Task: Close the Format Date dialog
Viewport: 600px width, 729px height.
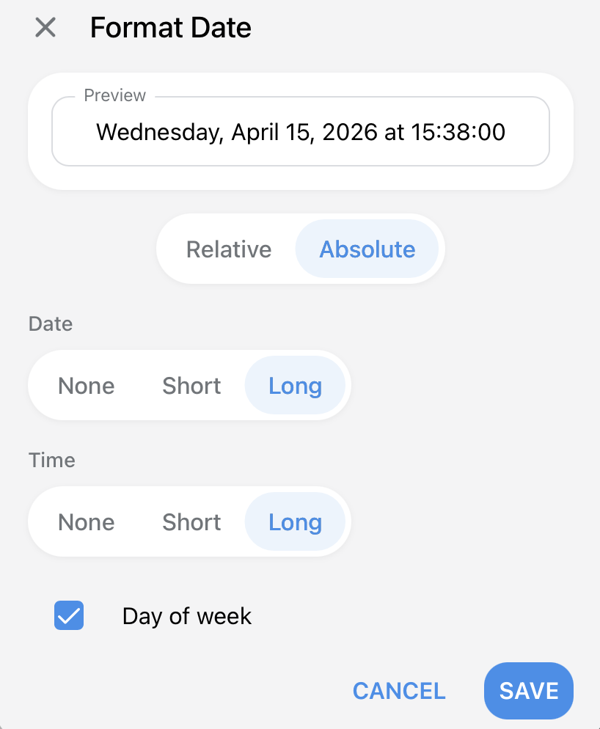Action: click(x=45, y=27)
